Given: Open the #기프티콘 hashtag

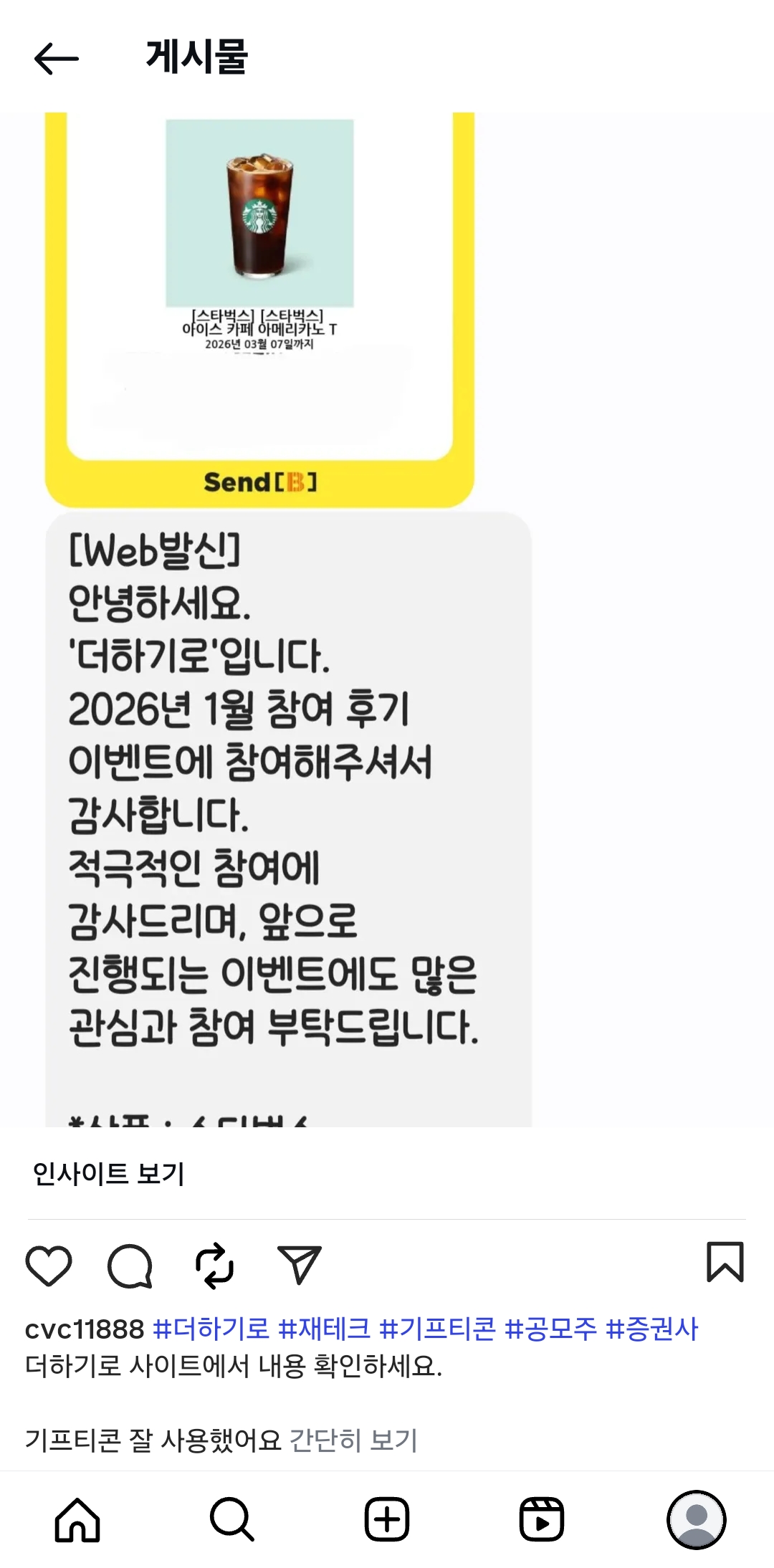Looking at the screenshot, I should (437, 1330).
